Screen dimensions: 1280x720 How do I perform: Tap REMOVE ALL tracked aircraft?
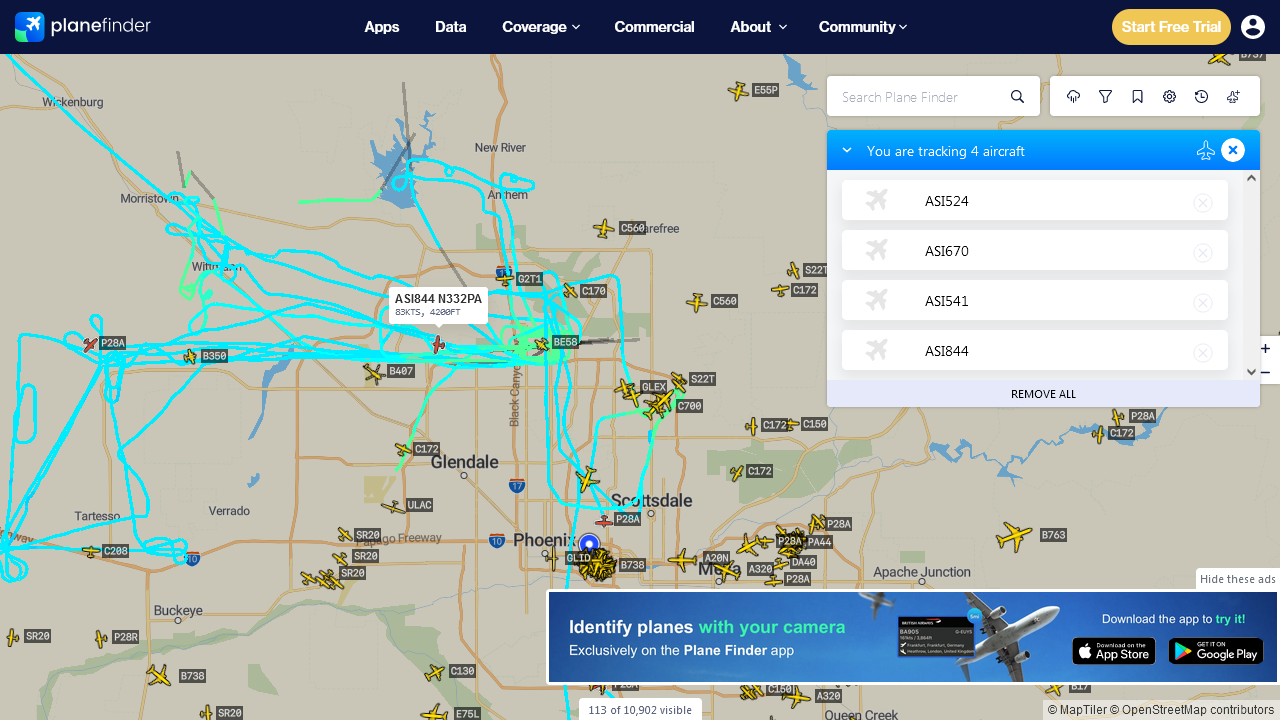click(1043, 394)
